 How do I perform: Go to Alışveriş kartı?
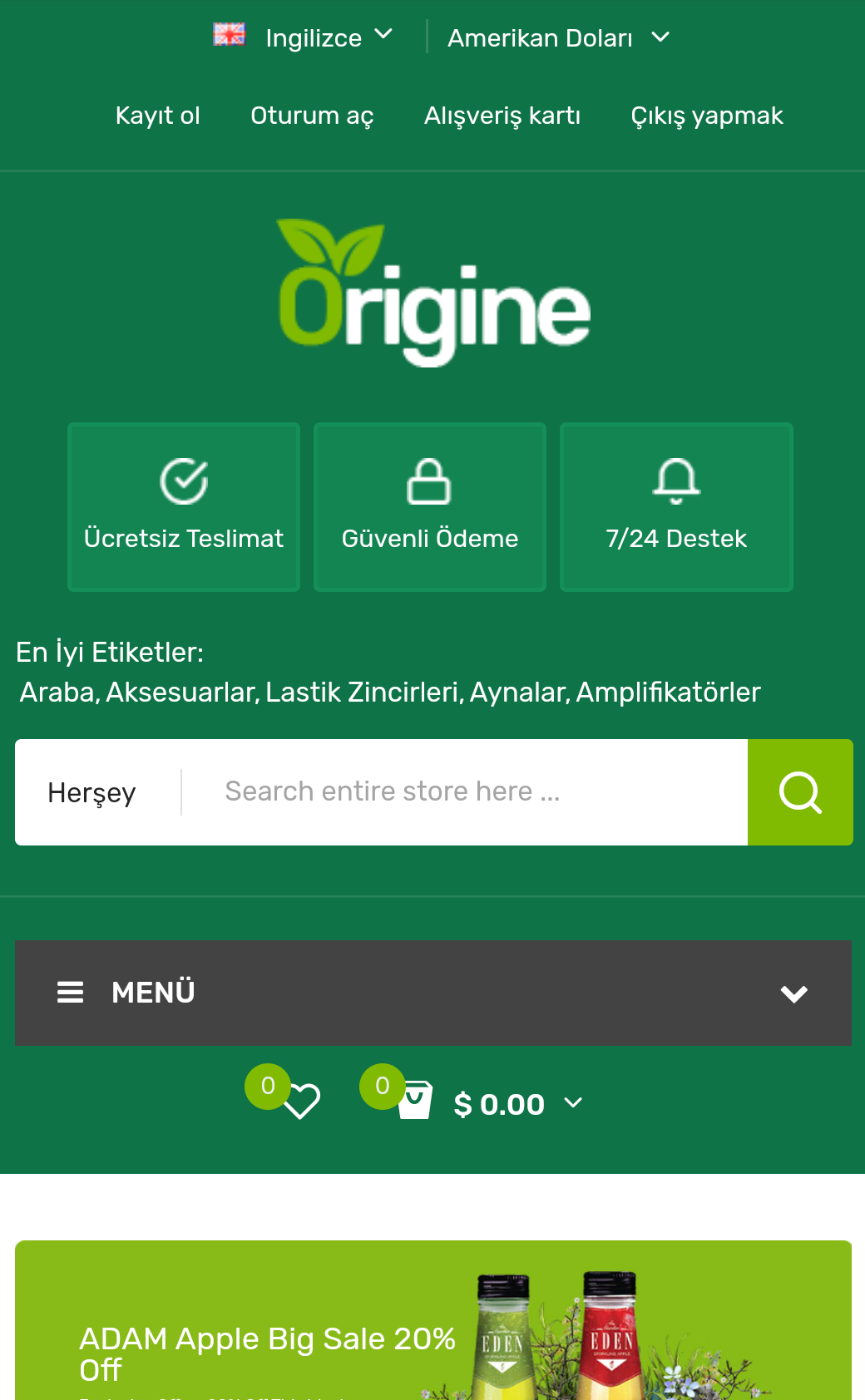coord(502,116)
